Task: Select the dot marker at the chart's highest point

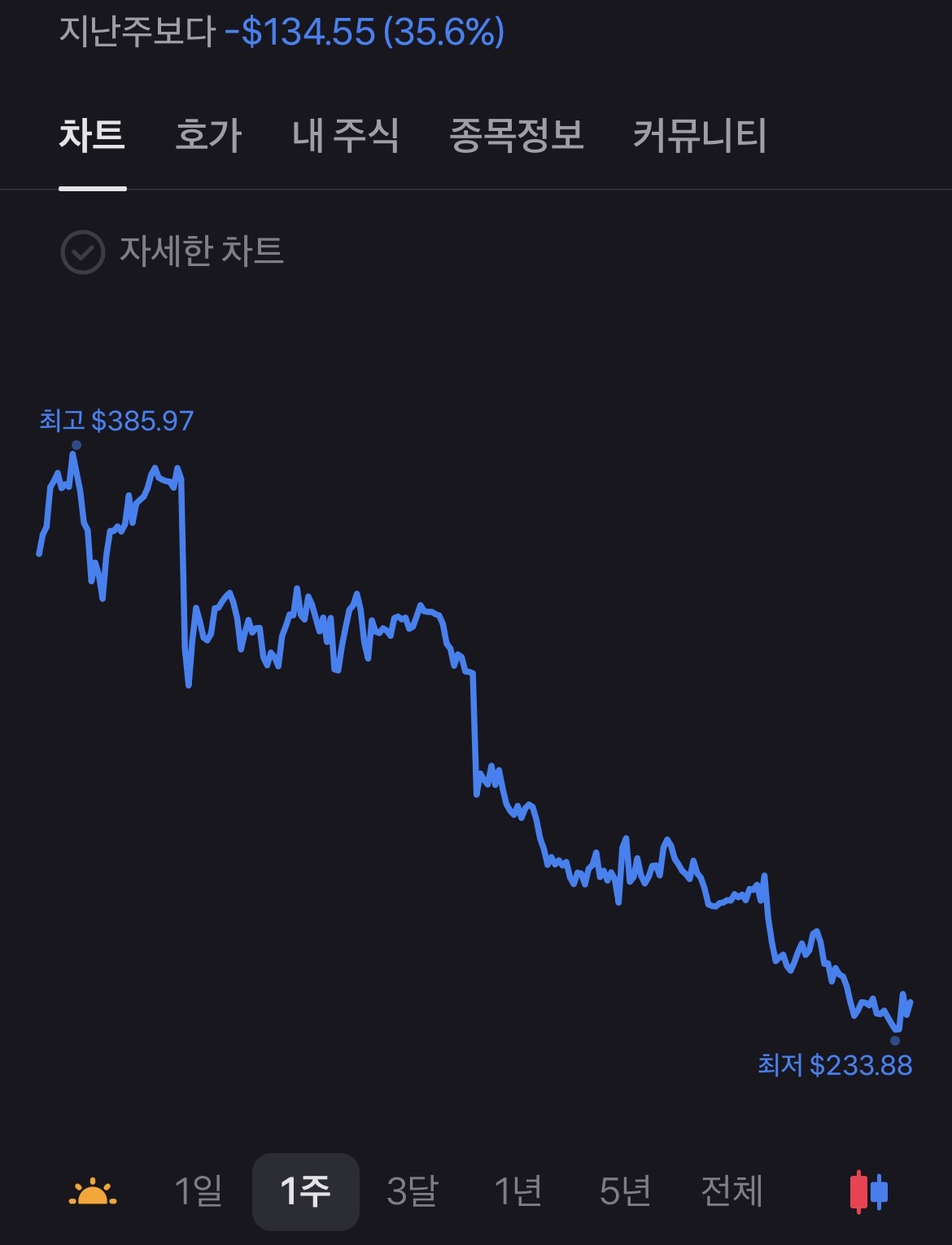Action: tap(76, 445)
